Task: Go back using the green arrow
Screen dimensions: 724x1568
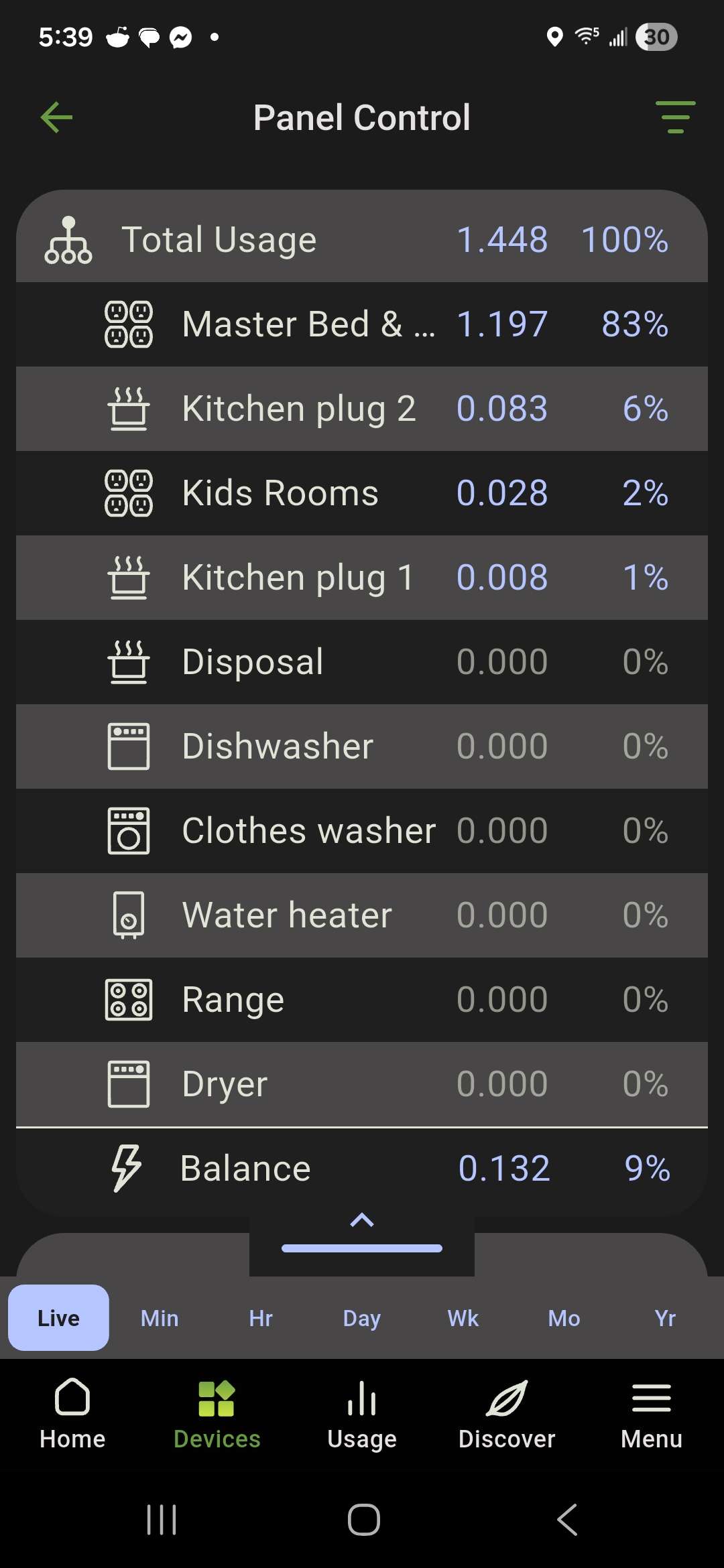Action: click(x=56, y=118)
